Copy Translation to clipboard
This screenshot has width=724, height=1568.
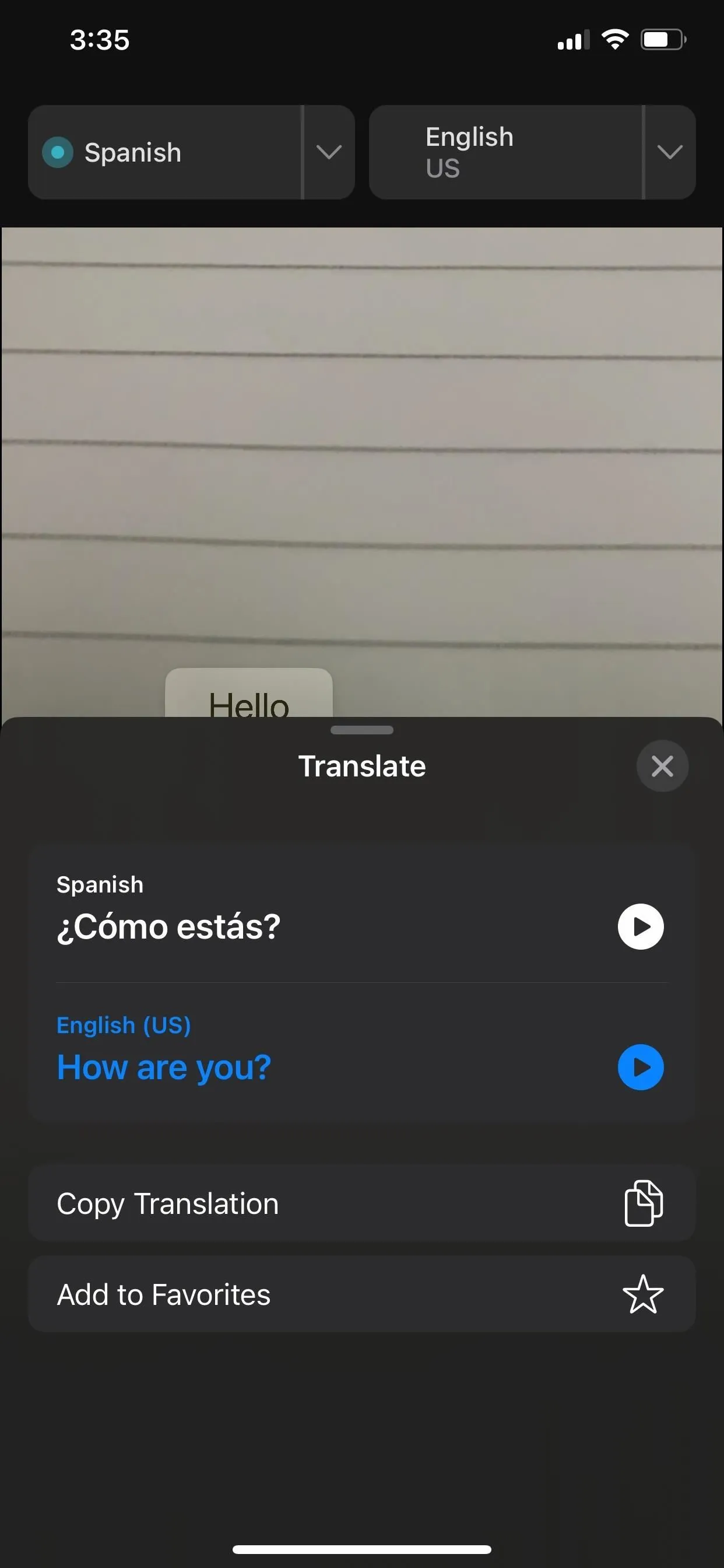[x=361, y=1203]
